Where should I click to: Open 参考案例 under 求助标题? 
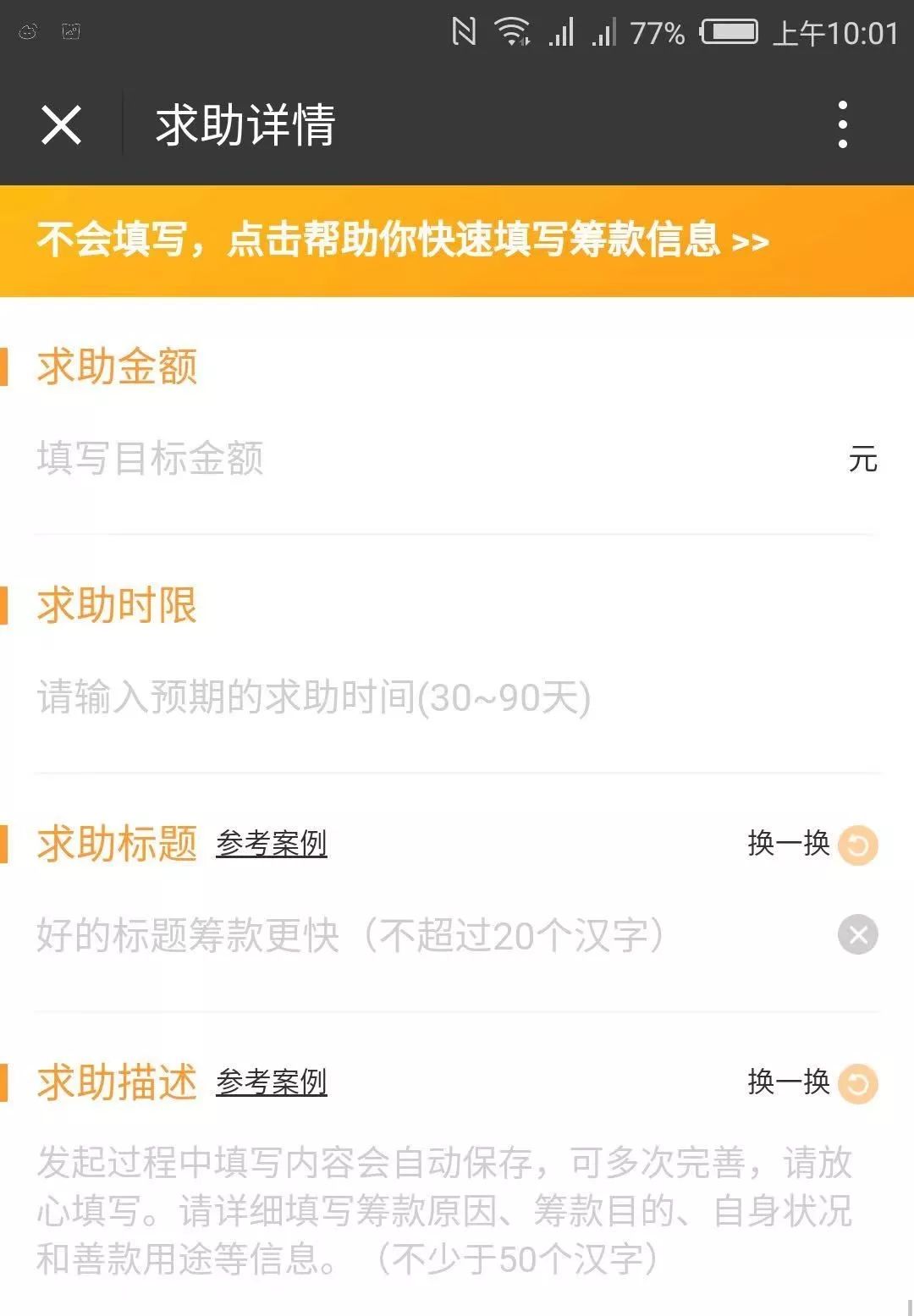click(x=271, y=845)
